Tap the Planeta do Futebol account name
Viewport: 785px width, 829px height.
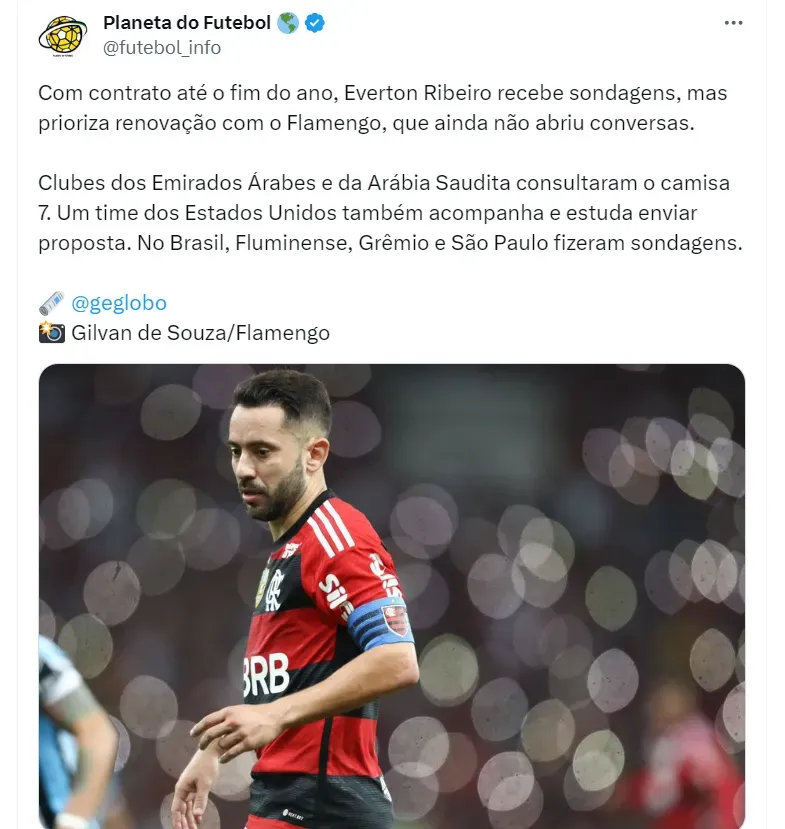pos(187,22)
